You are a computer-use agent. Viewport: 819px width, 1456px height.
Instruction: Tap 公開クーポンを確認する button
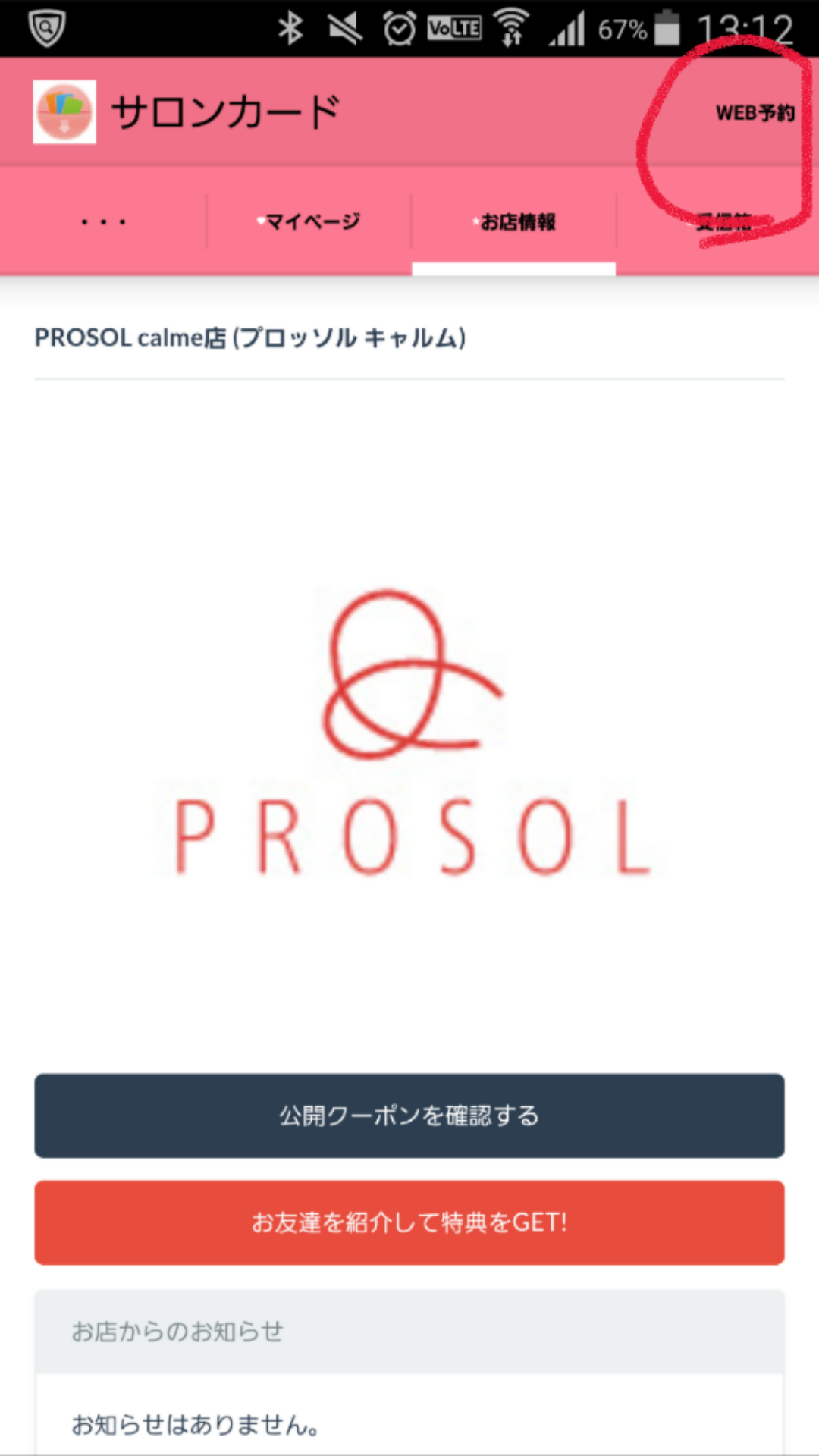coord(409,1116)
